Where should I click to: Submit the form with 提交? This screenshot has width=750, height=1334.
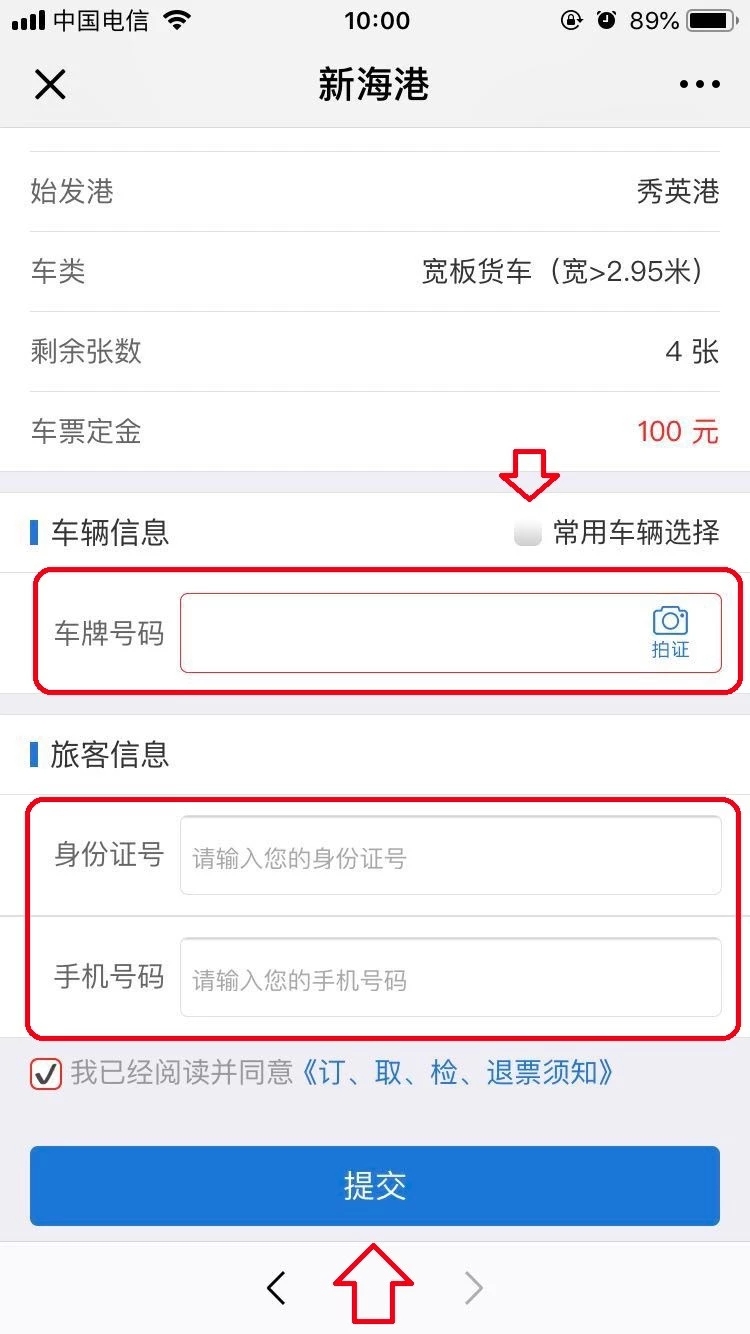pyautogui.click(x=375, y=1186)
